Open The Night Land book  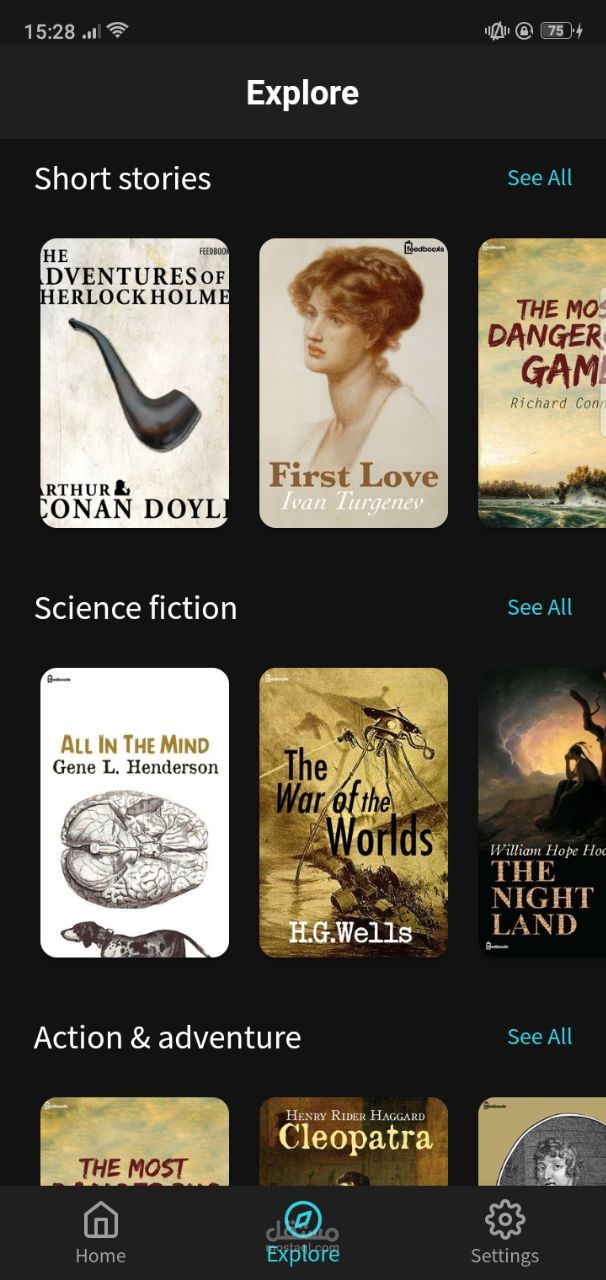click(x=542, y=812)
